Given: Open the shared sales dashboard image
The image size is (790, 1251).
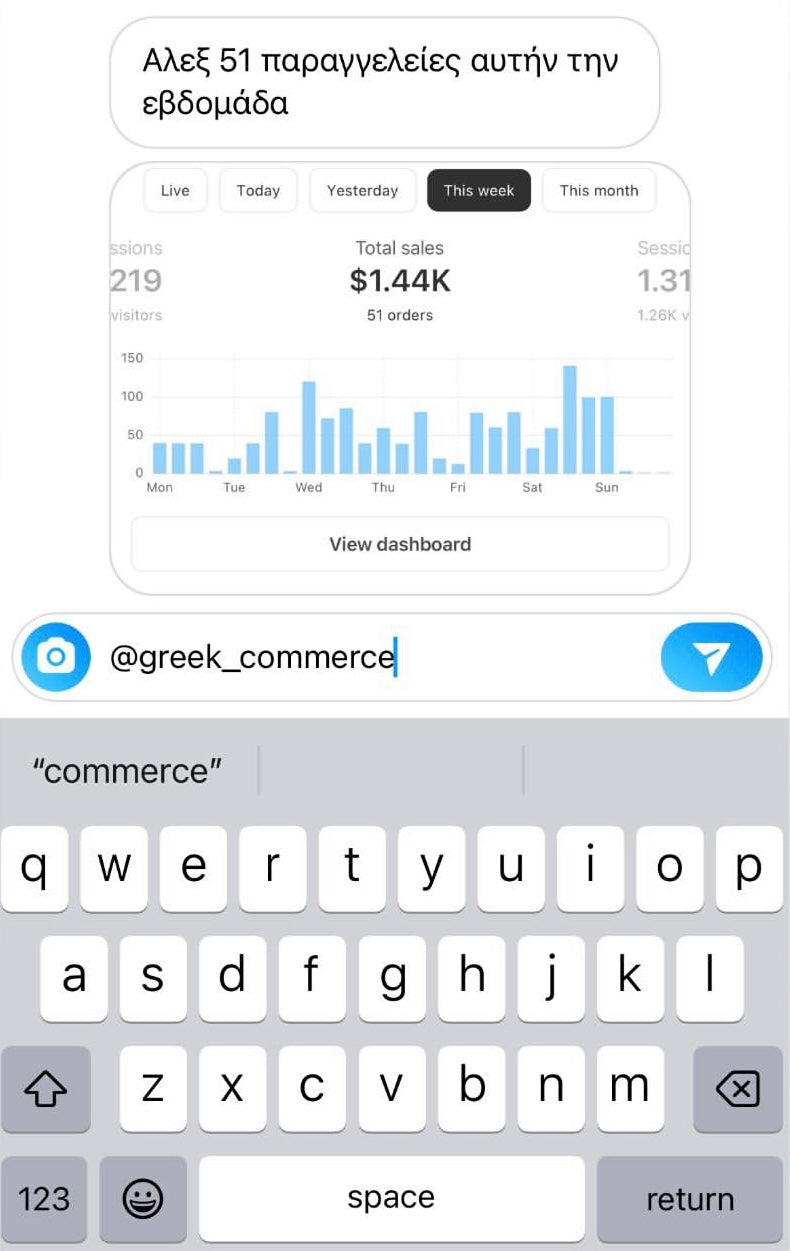Looking at the screenshot, I should [399, 380].
